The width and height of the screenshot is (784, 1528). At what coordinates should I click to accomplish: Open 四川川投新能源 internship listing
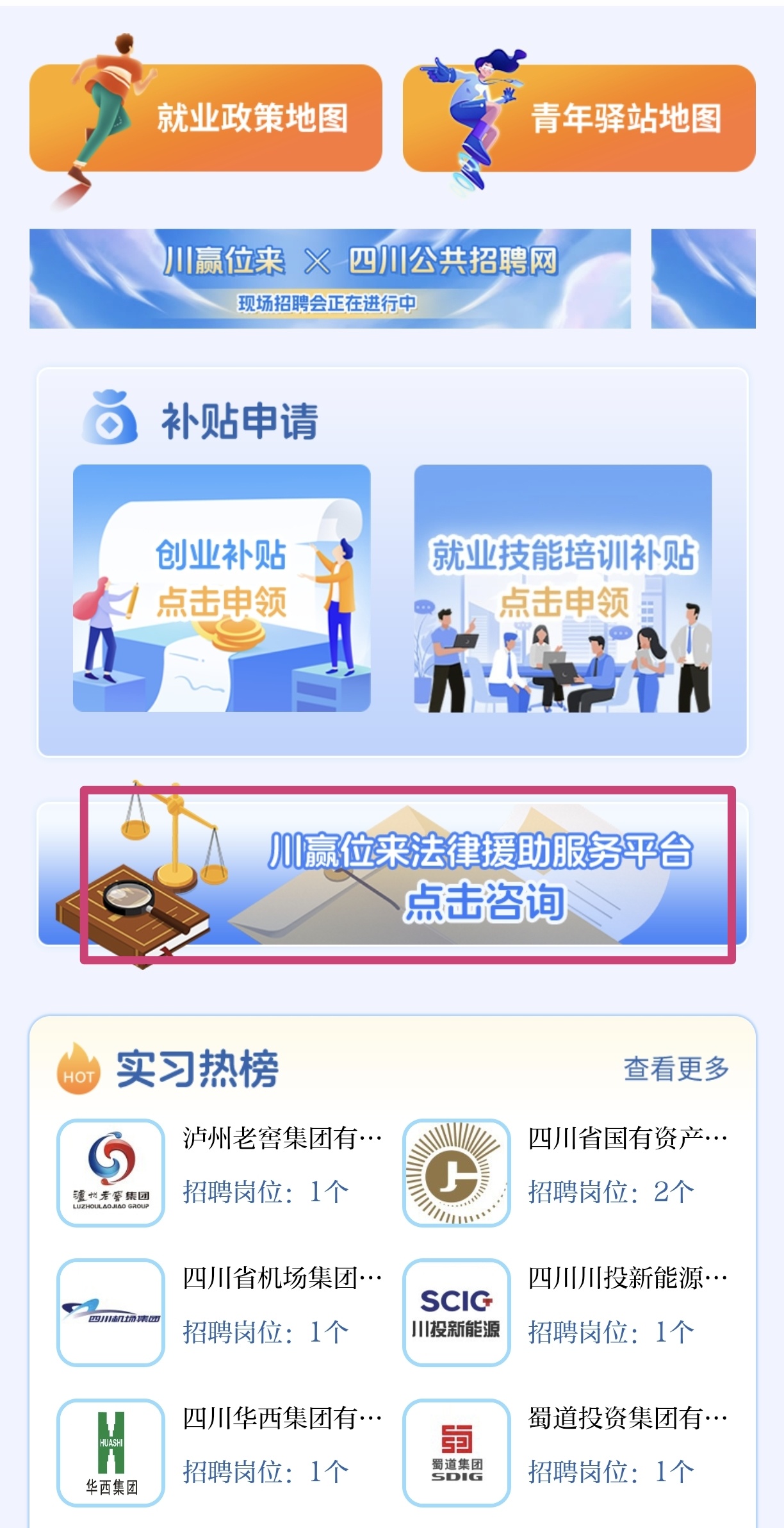pyautogui.click(x=565, y=1312)
